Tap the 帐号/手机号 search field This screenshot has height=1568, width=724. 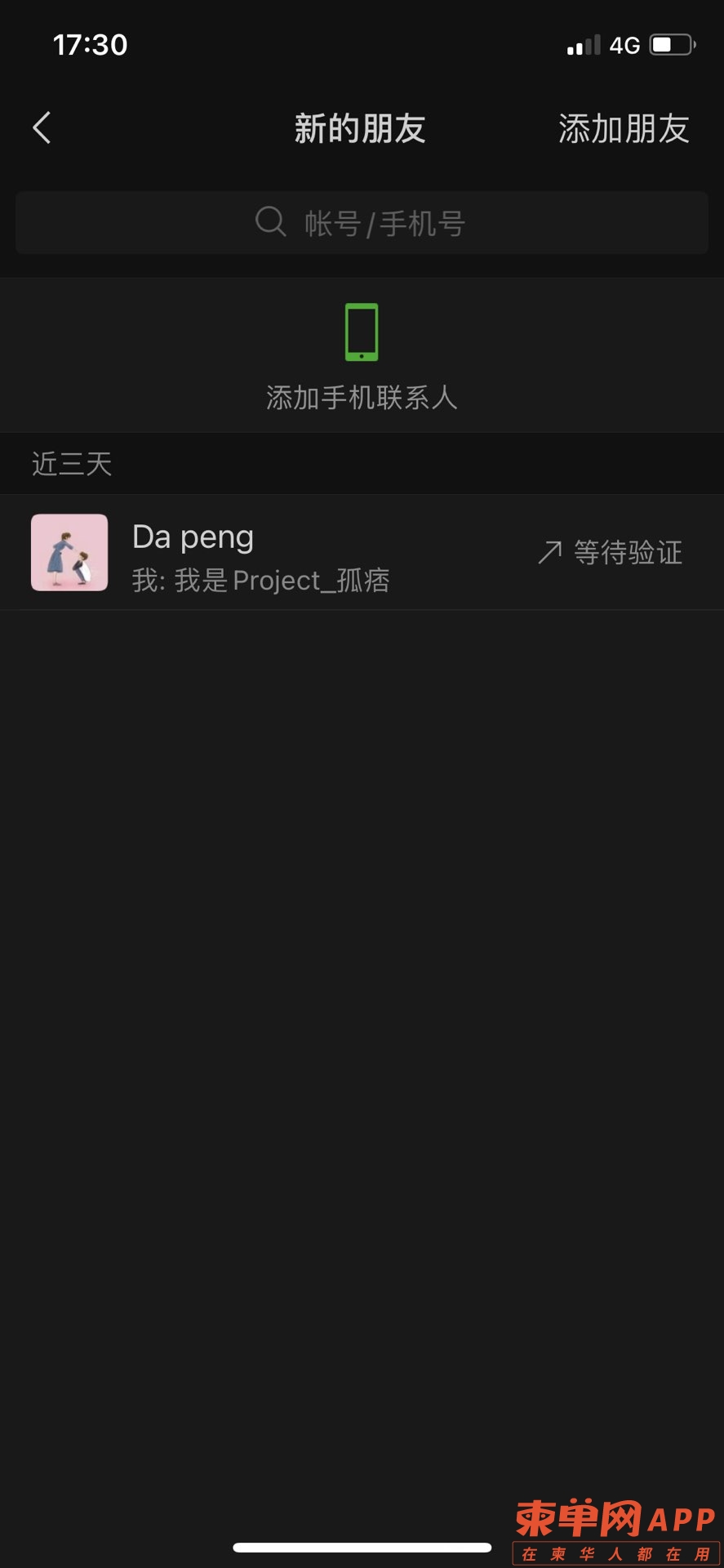[362, 223]
